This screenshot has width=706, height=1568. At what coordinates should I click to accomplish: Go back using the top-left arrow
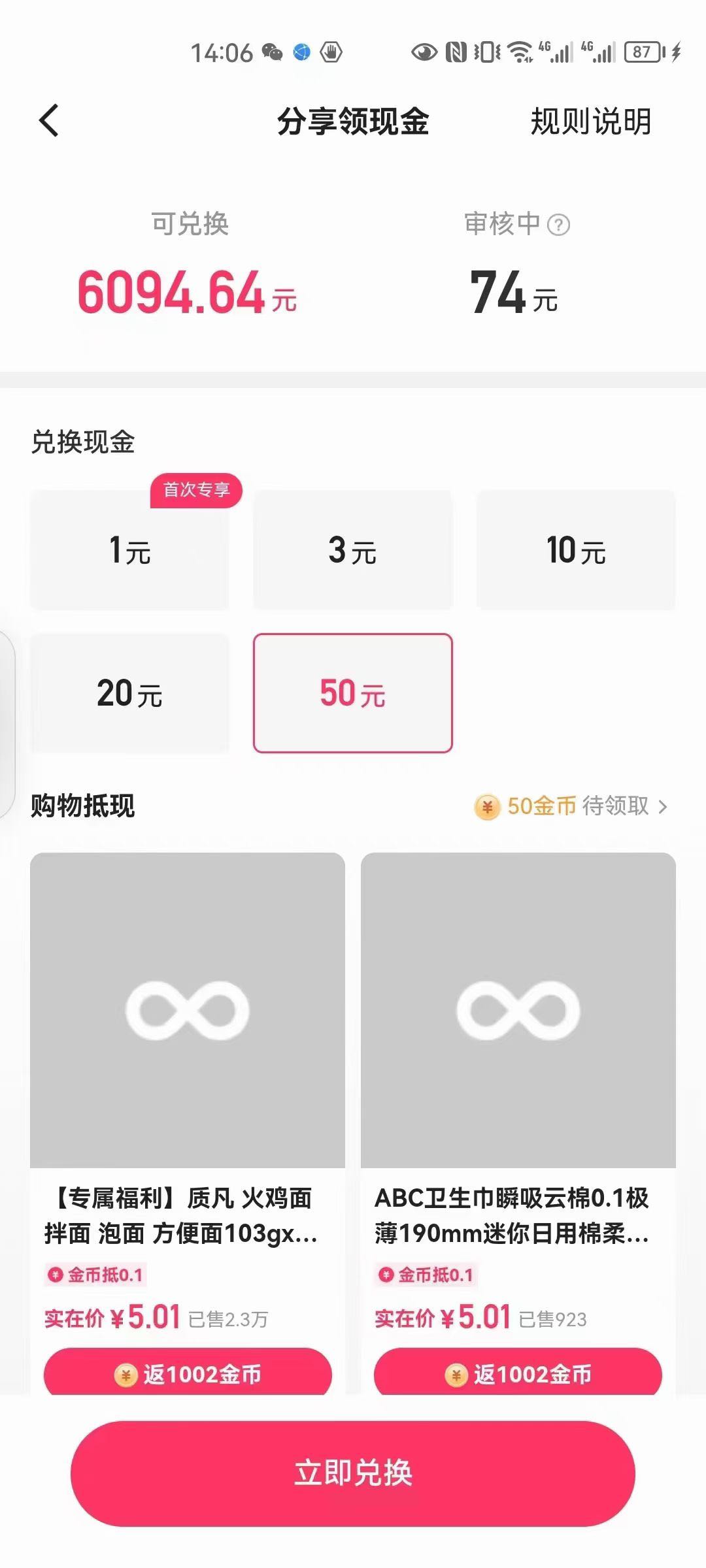(49, 121)
